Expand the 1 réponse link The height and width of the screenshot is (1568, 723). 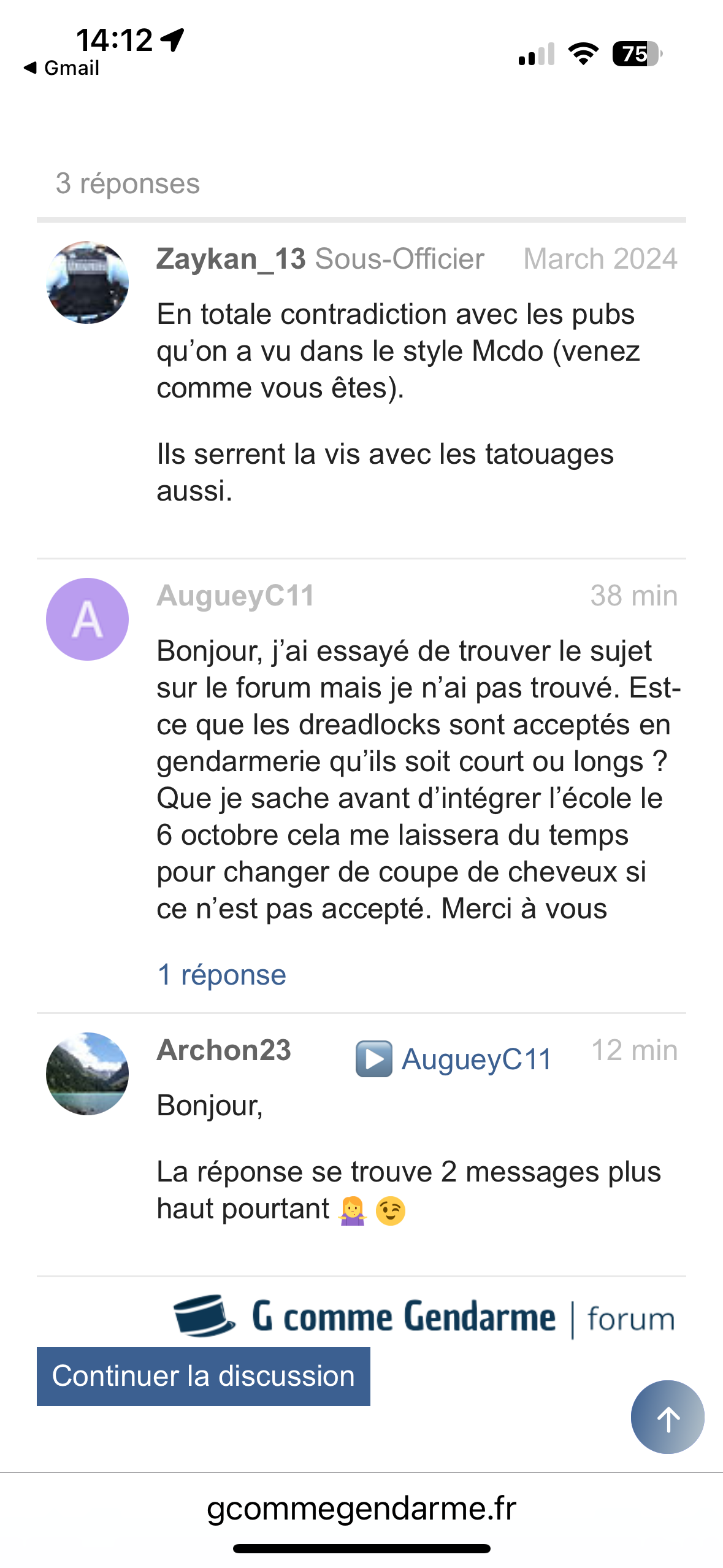point(221,975)
